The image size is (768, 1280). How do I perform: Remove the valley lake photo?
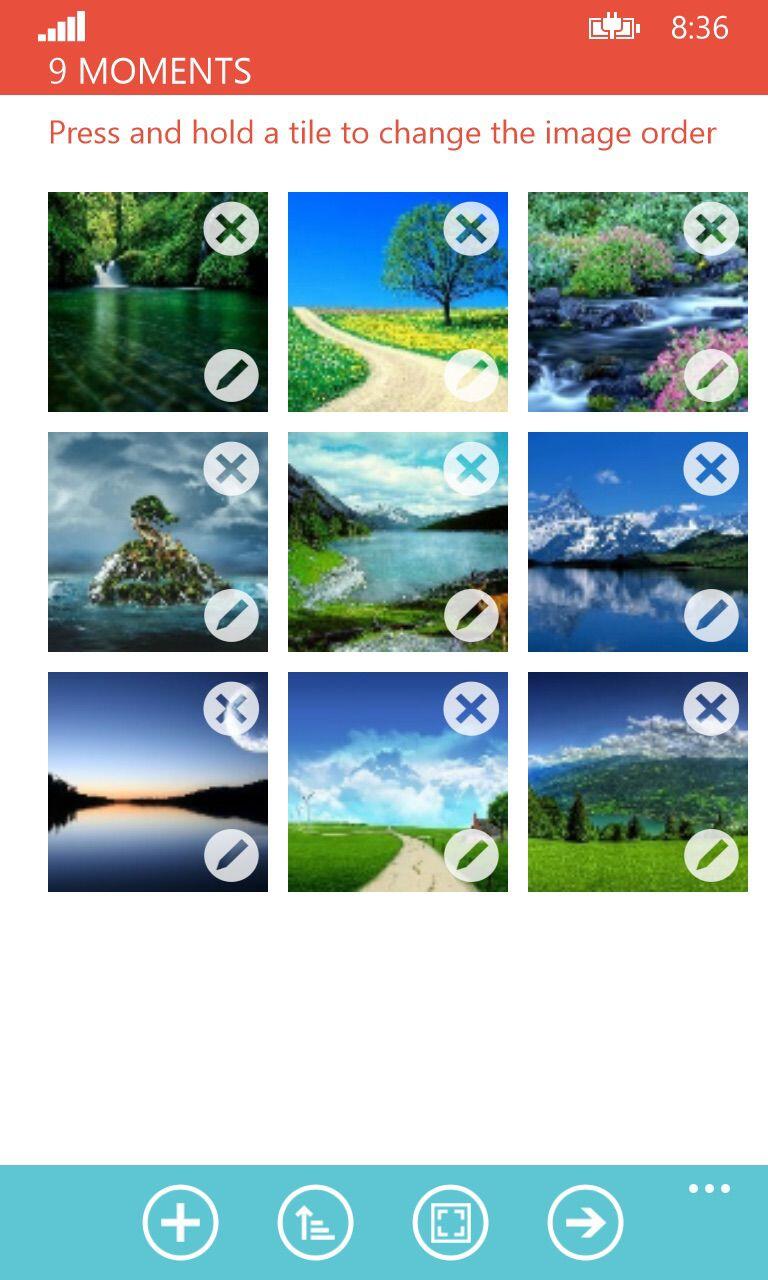click(471, 469)
